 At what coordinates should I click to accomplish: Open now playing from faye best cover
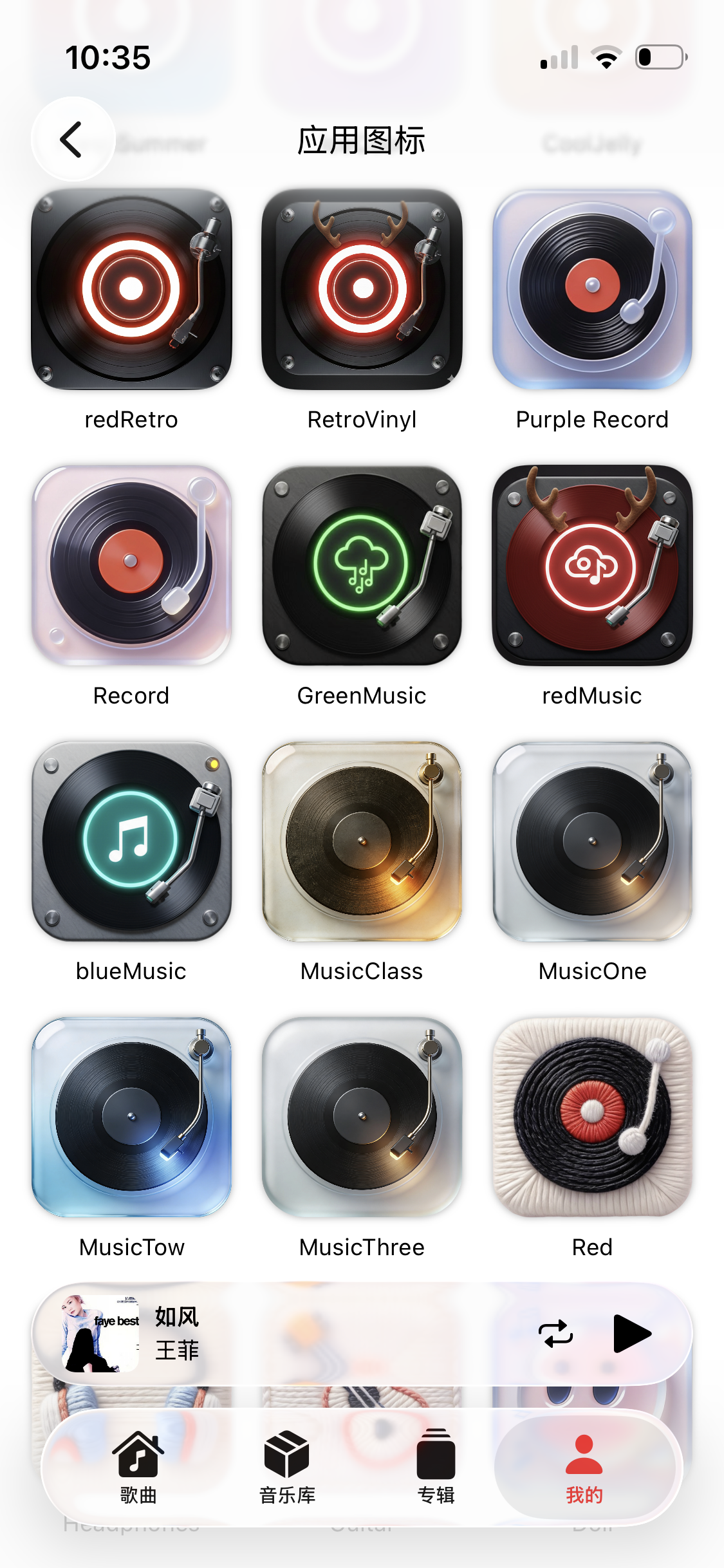coord(100,1334)
